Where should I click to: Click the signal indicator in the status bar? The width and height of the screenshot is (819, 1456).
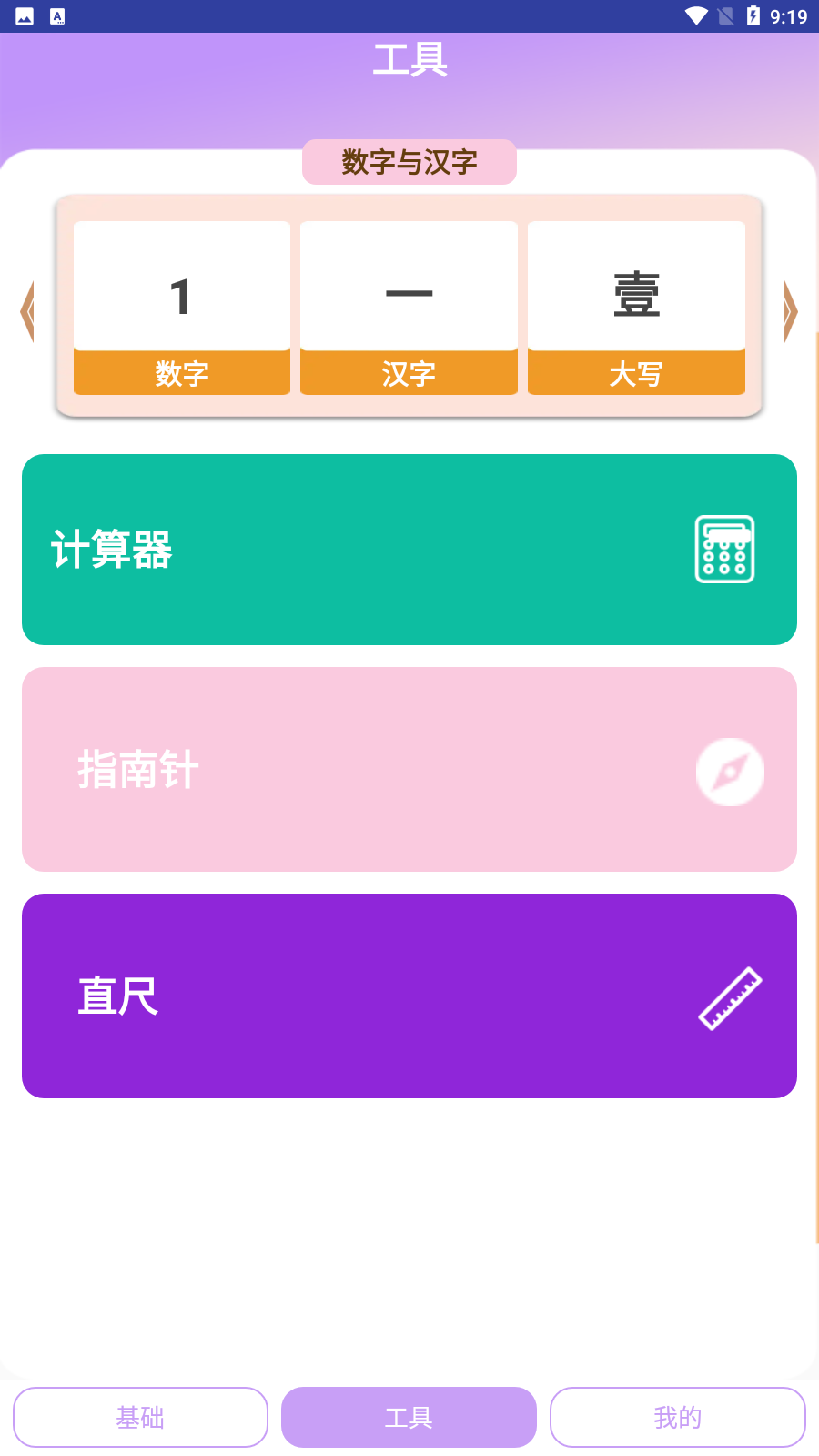pos(724,15)
